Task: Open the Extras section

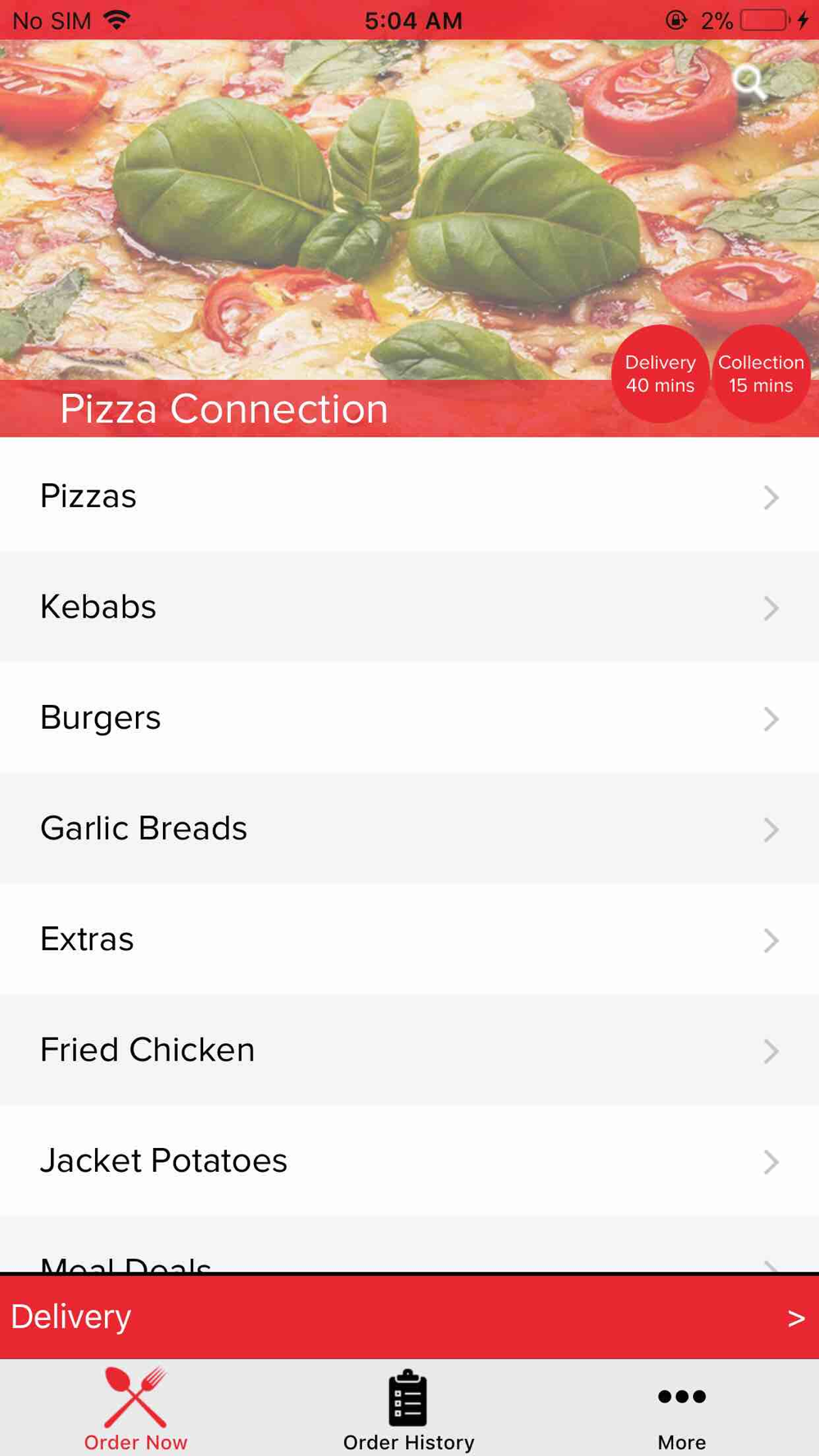Action: (x=409, y=938)
